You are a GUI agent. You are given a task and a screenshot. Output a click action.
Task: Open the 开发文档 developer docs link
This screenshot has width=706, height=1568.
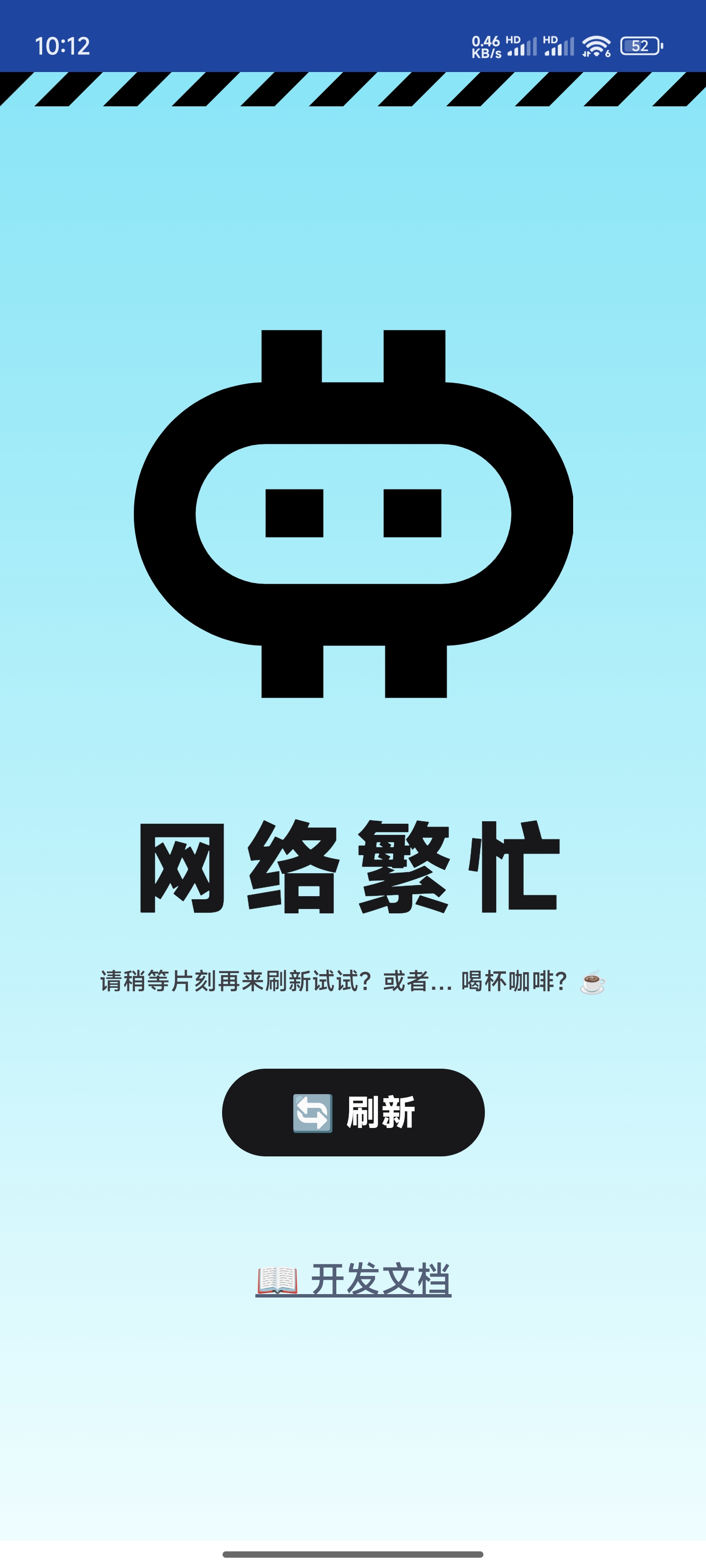click(353, 1278)
